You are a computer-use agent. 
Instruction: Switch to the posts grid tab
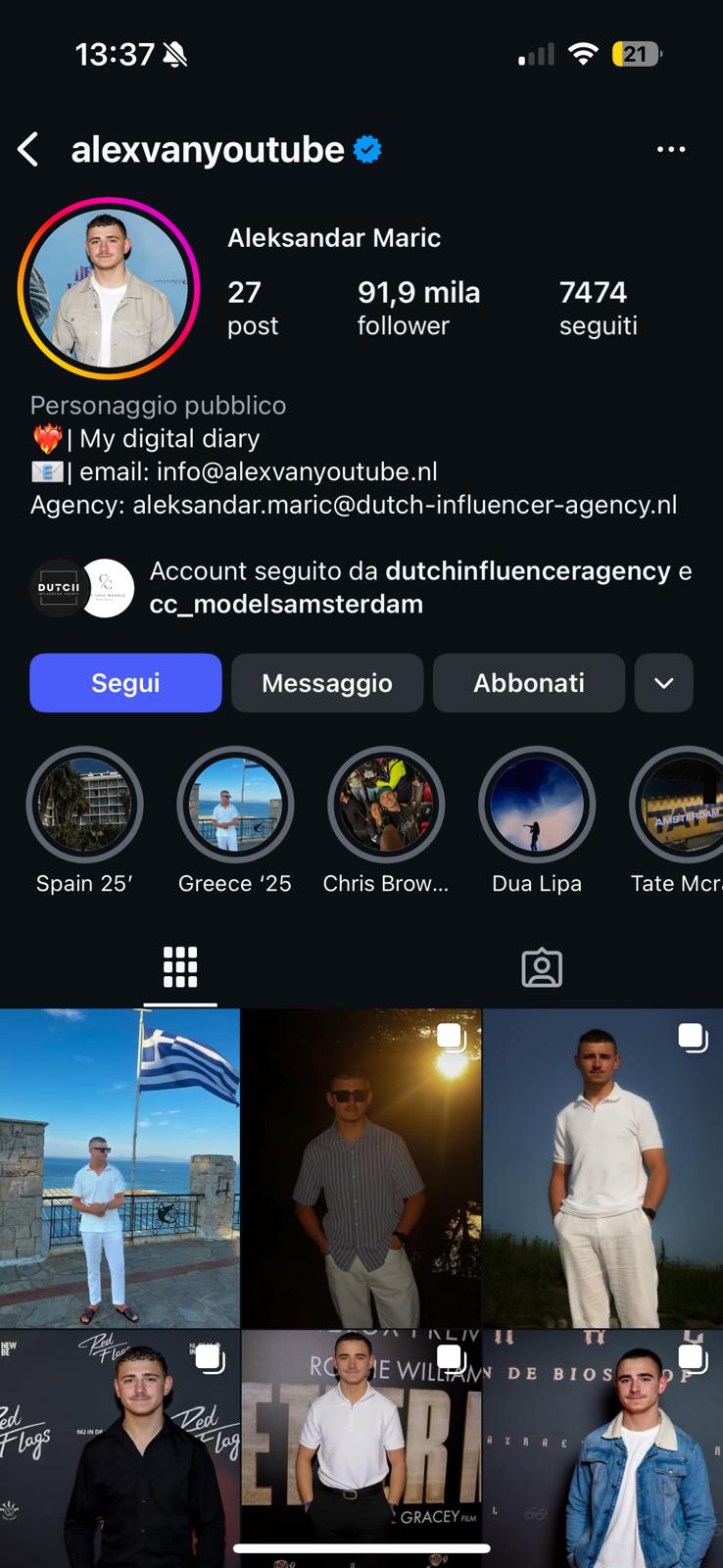coord(180,967)
